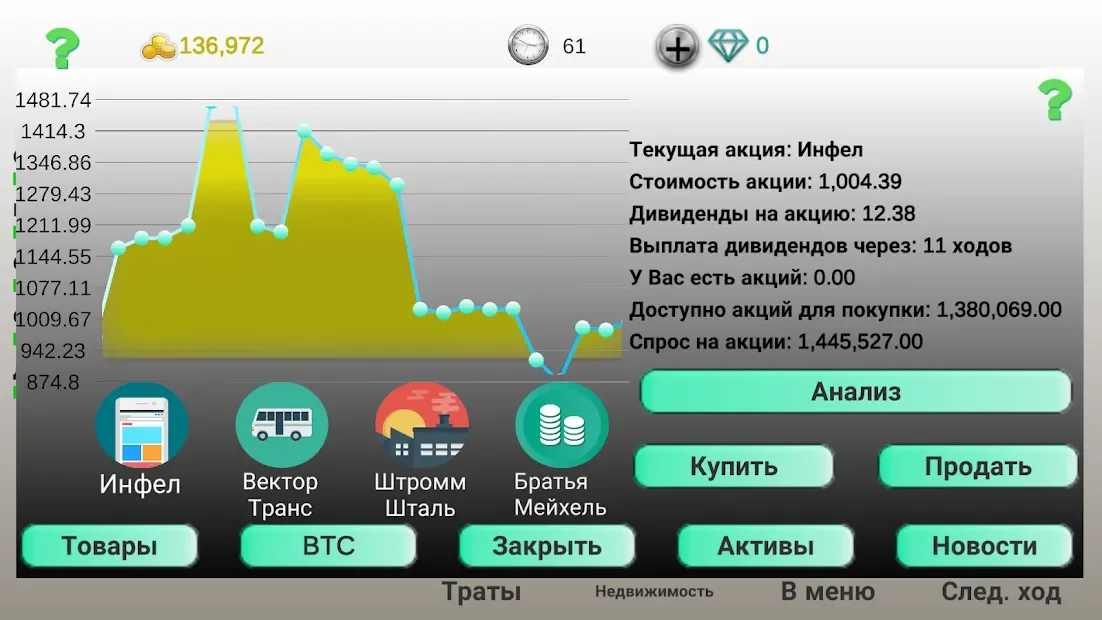Open the Активы section
This screenshot has height=620, width=1102.
[x=765, y=546]
